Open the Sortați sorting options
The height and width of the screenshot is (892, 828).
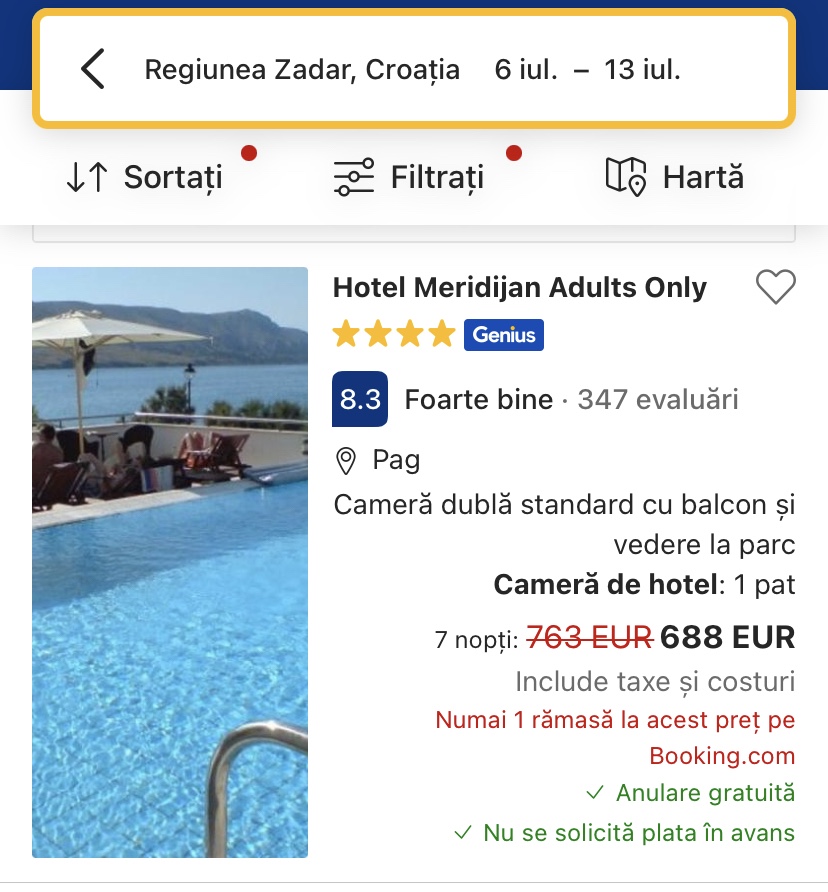point(144,178)
